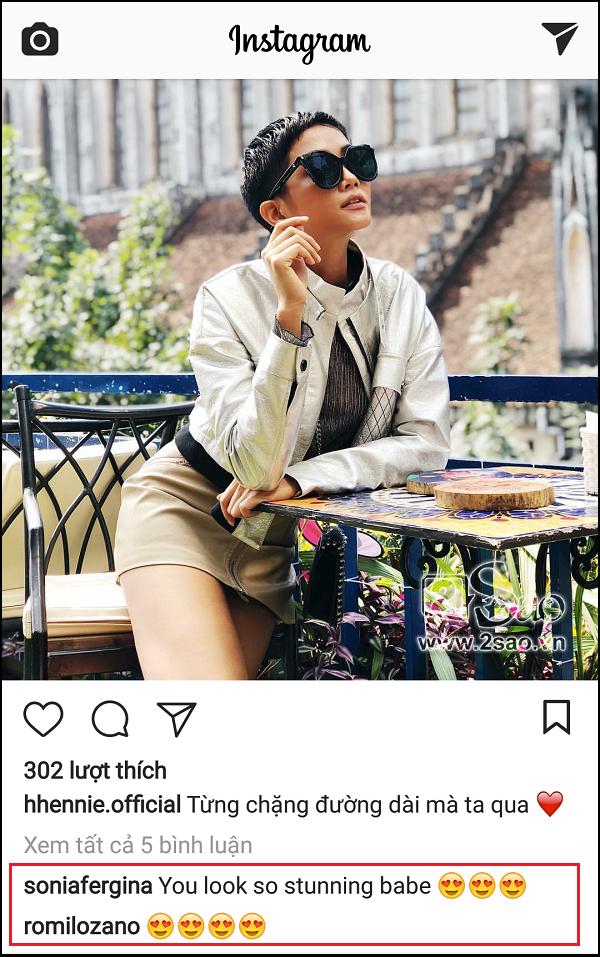Bookmark this post

pyautogui.click(x=556, y=717)
